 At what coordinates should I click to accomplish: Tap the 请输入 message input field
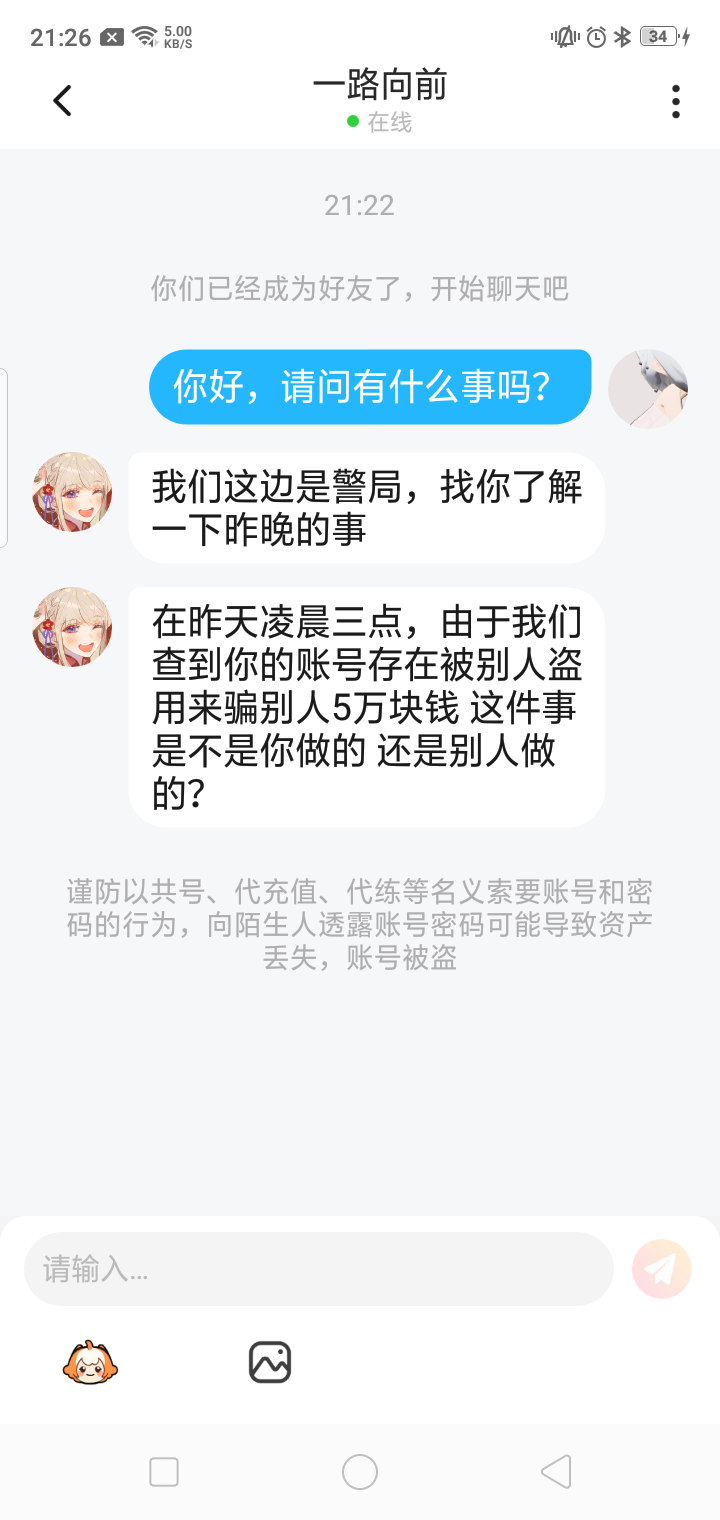(x=318, y=1269)
